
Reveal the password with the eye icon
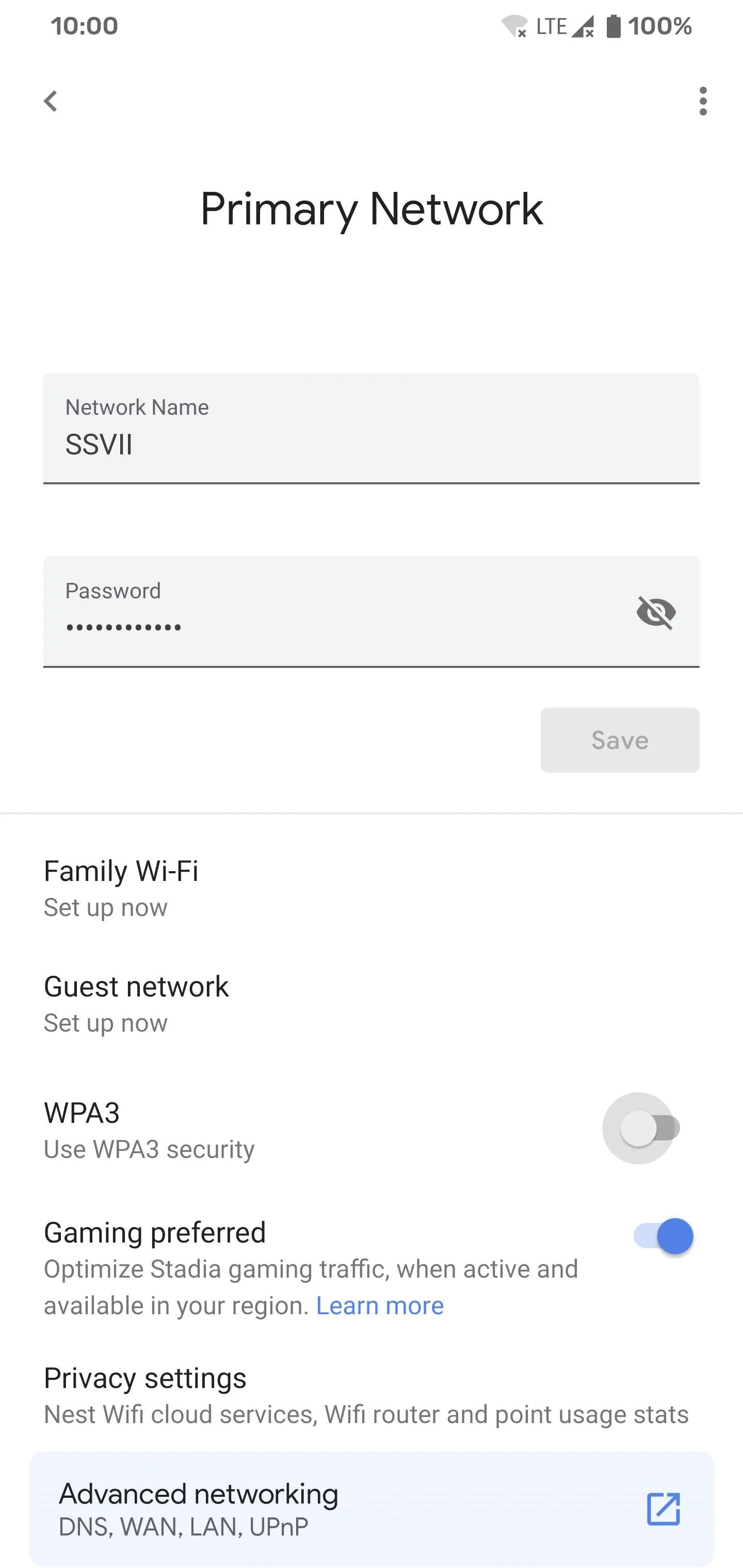(x=656, y=612)
